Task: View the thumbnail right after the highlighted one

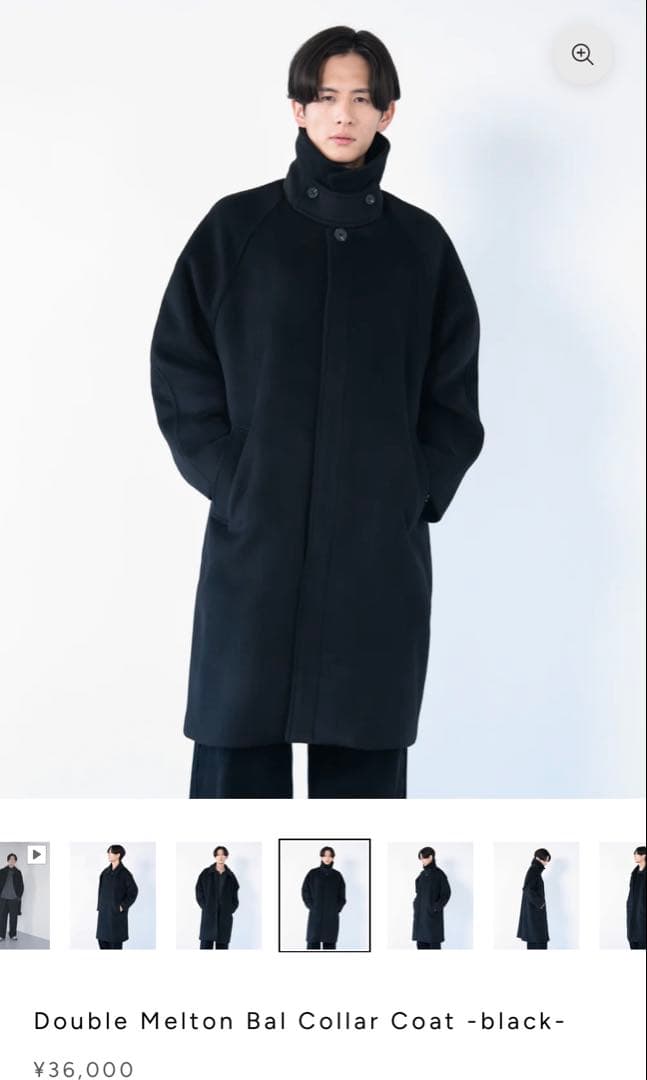Action: pyautogui.click(x=430, y=895)
